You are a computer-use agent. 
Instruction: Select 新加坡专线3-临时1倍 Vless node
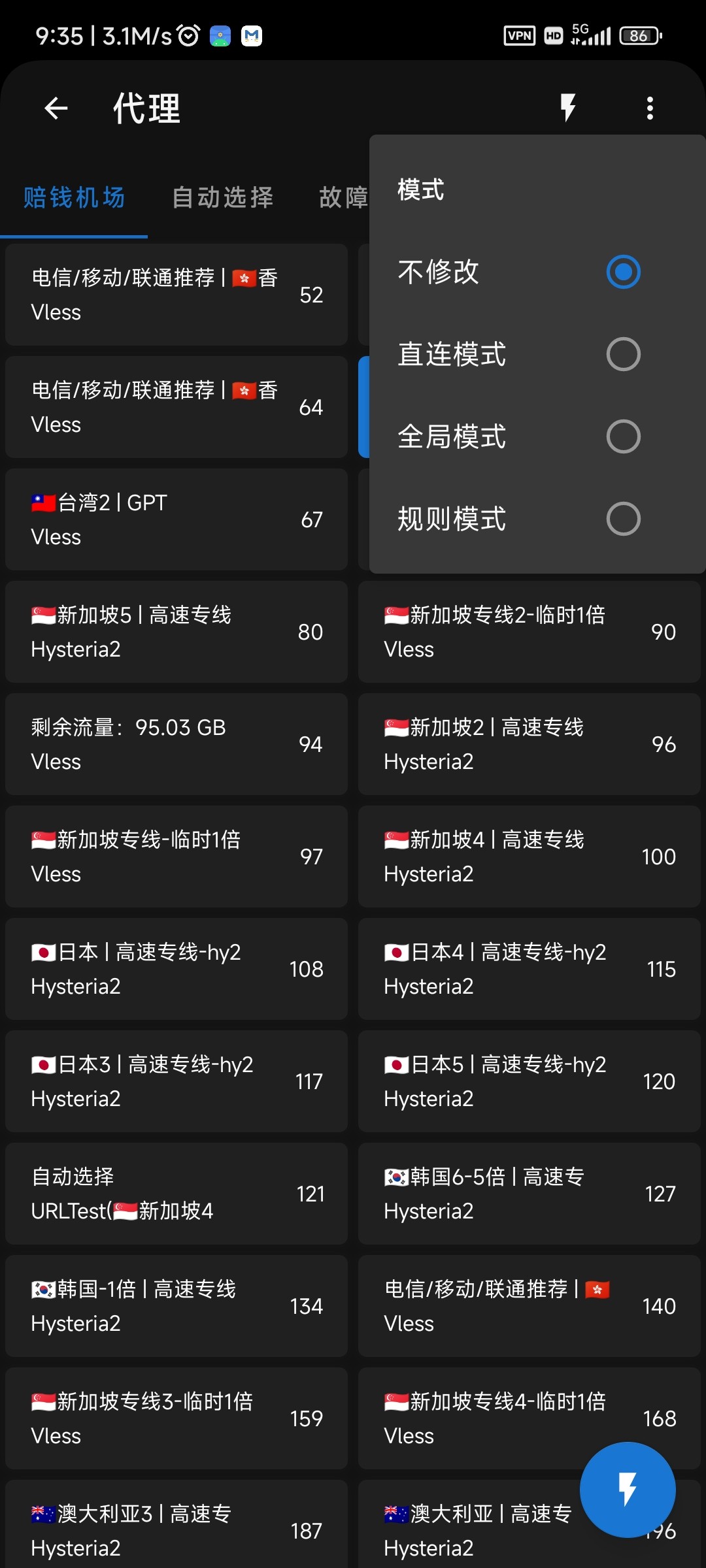[176, 1418]
